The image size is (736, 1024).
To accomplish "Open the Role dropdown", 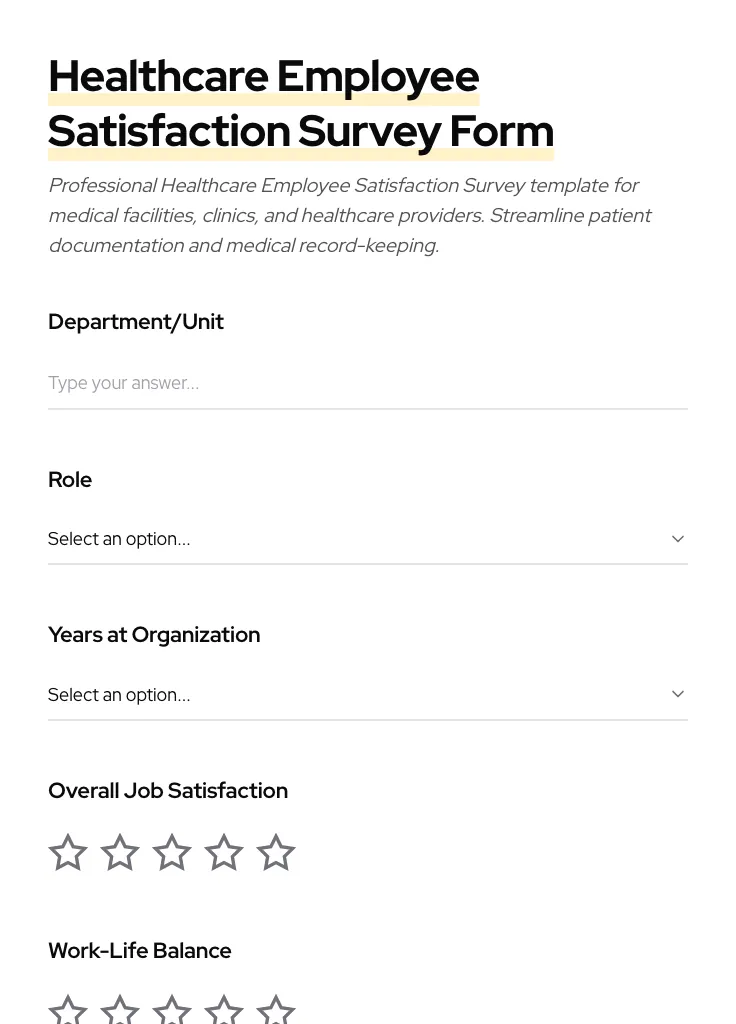I will (368, 539).
